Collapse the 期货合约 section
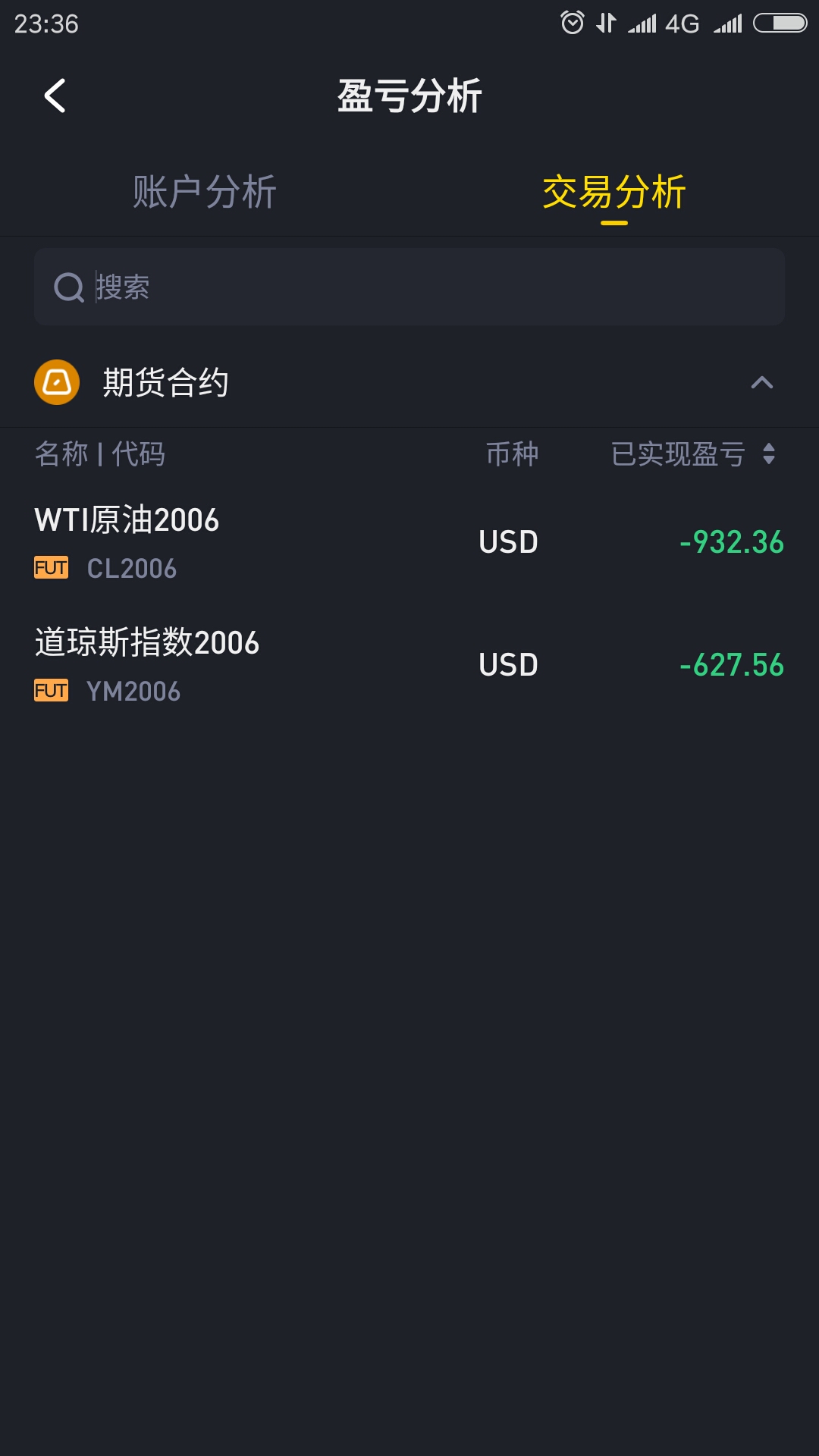The height and width of the screenshot is (1456, 819). tap(761, 382)
